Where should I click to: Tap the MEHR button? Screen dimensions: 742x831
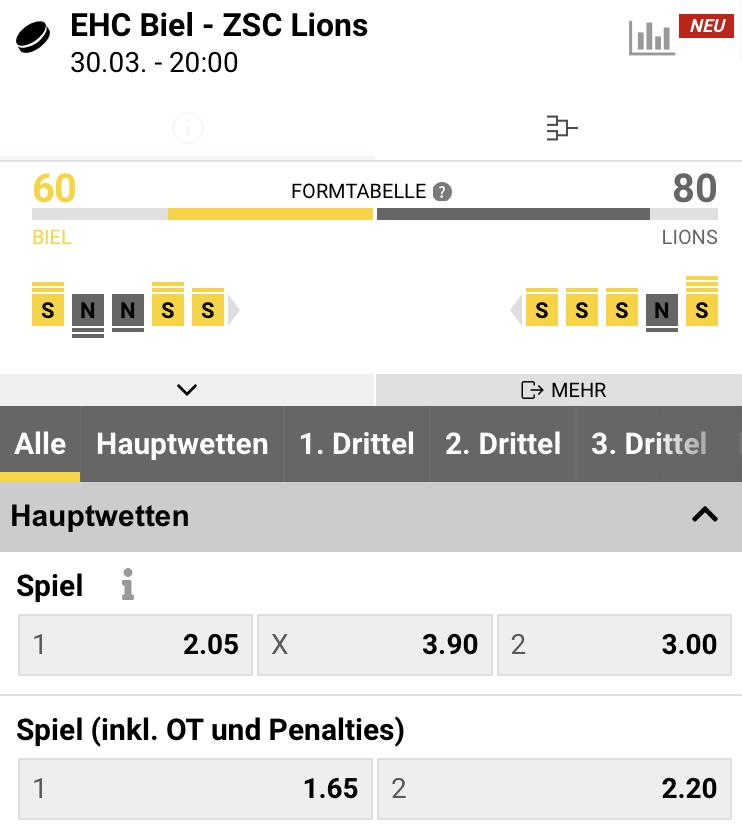pyautogui.click(x=564, y=390)
